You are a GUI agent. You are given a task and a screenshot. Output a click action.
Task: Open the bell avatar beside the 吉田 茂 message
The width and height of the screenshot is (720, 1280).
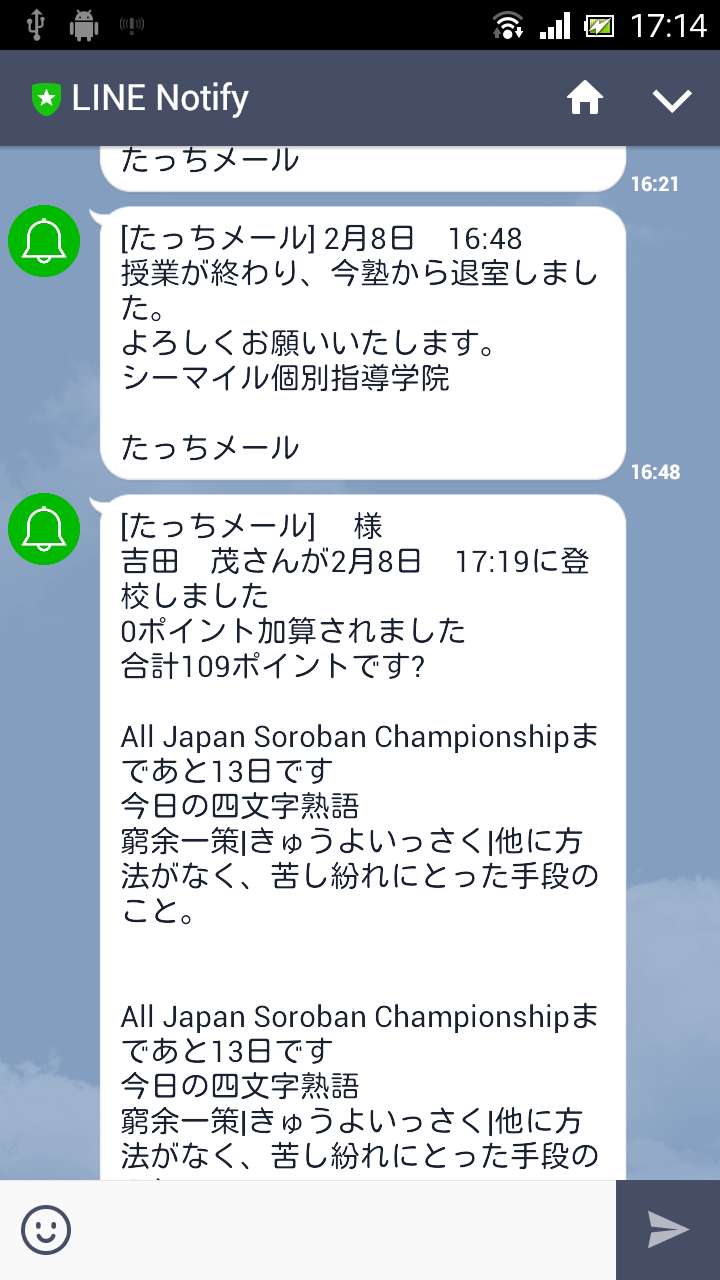[x=44, y=528]
